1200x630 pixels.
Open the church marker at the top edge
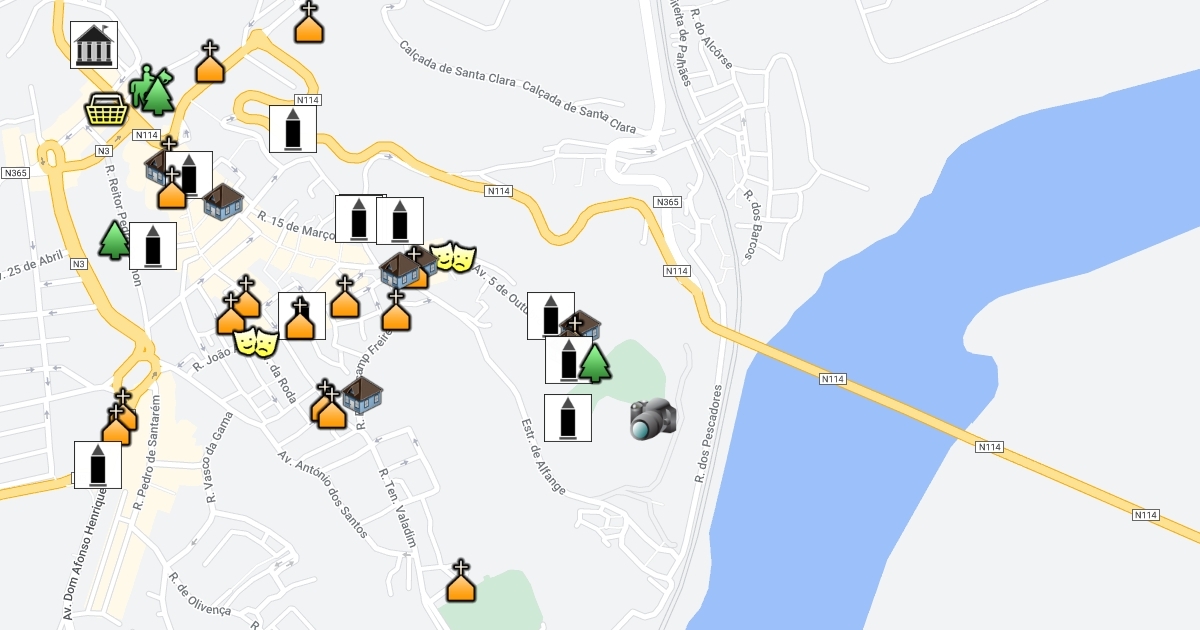[309, 23]
